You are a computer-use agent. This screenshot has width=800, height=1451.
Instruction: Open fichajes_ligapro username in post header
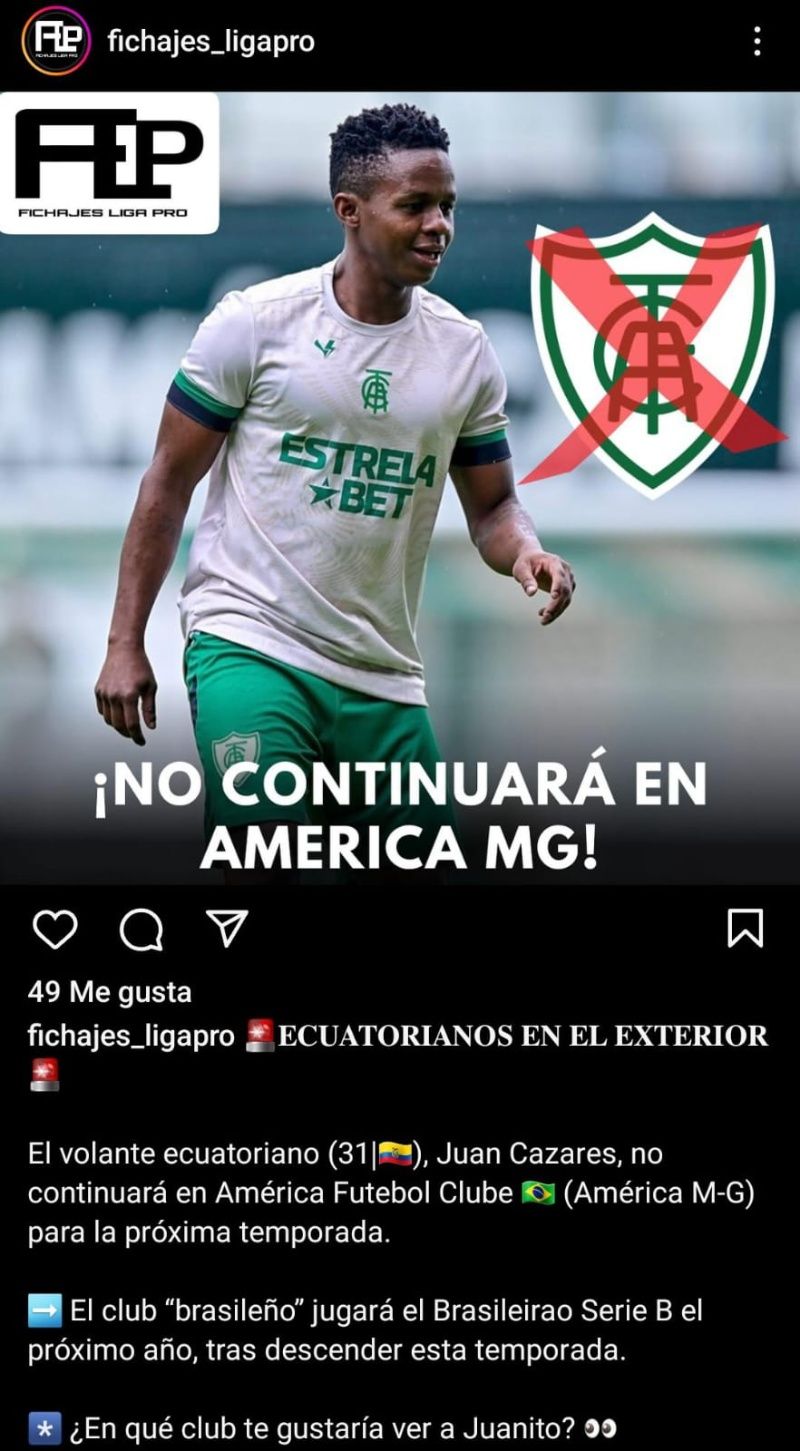tap(211, 41)
